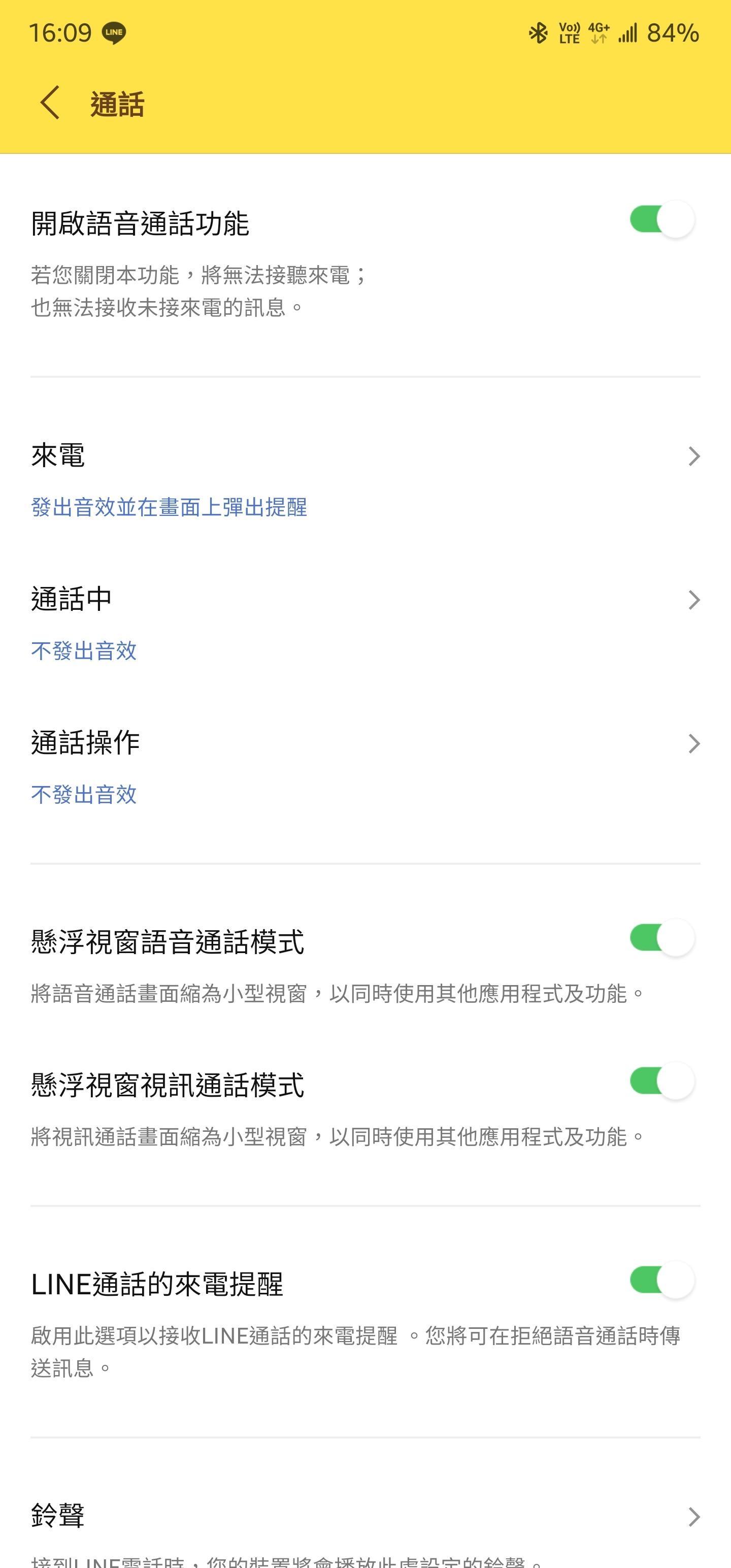Go back from the 通話 settings page
The height and width of the screenshot is (1568, 731).
click(x=50, y=103)
